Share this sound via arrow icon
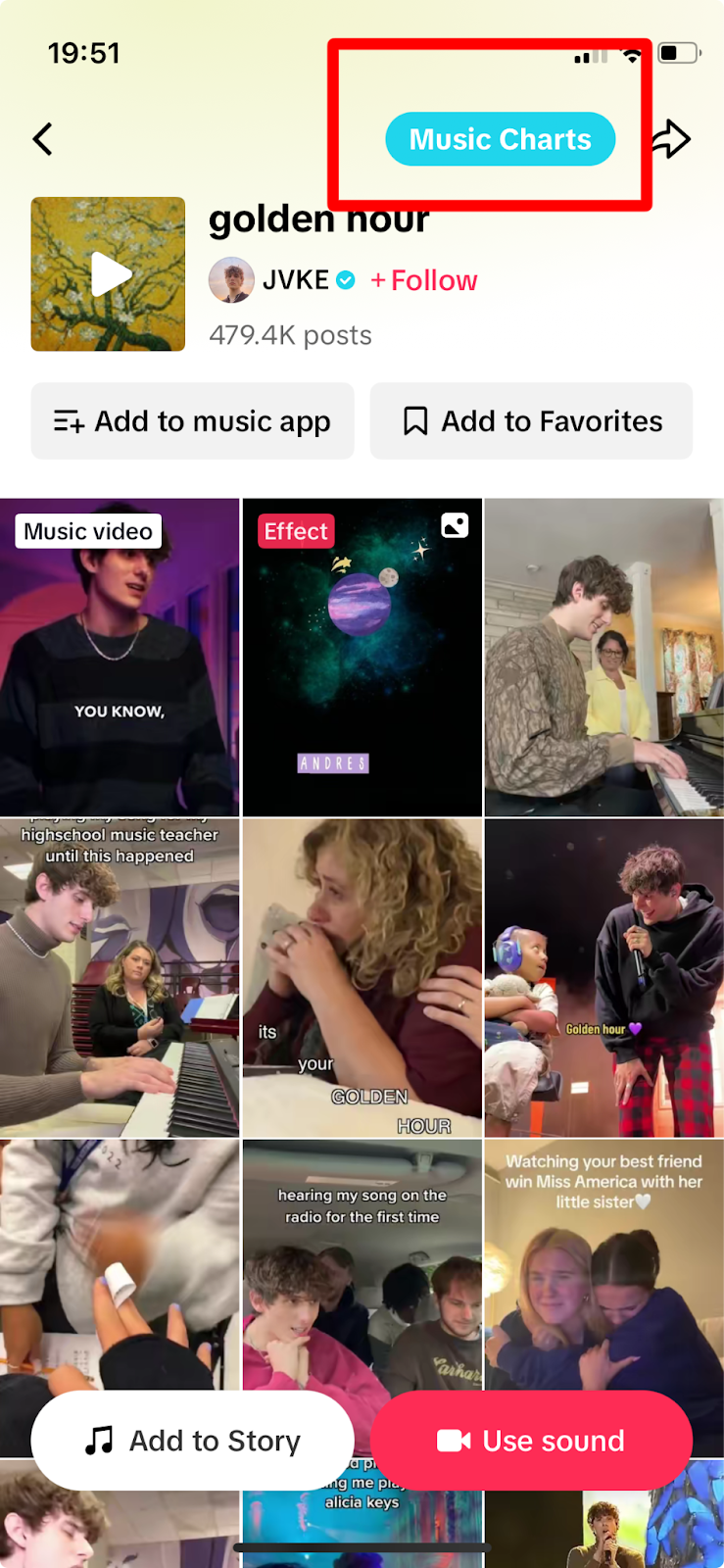This screenshot has width=724, height=1568. 672,139
